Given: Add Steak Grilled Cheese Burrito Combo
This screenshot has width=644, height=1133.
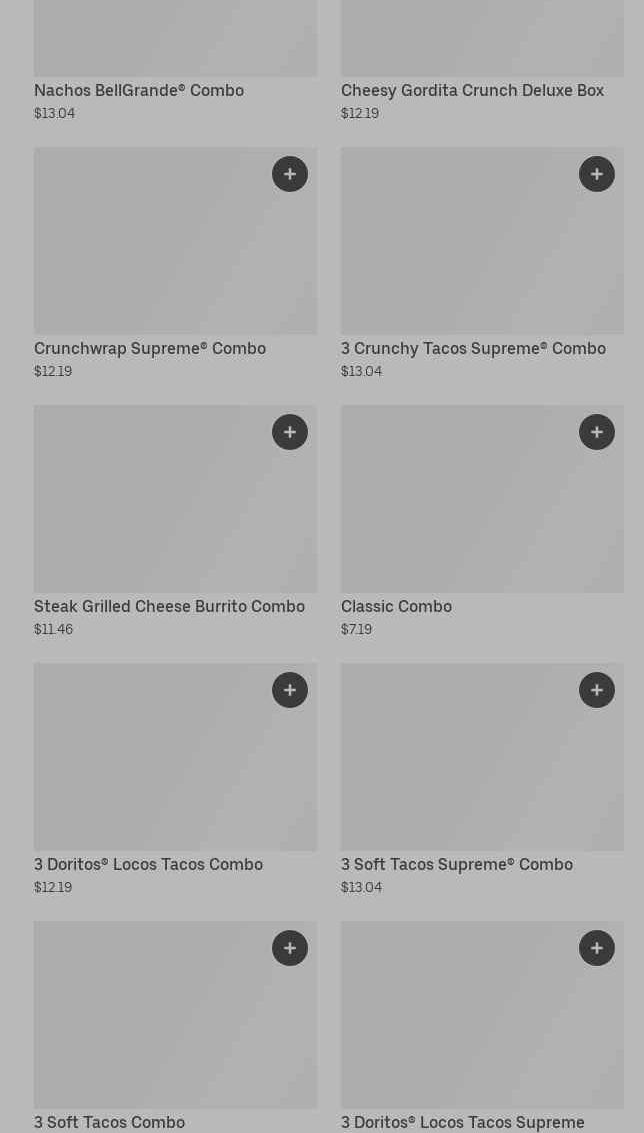Looking at the screenshot, I should pos(290,432).
